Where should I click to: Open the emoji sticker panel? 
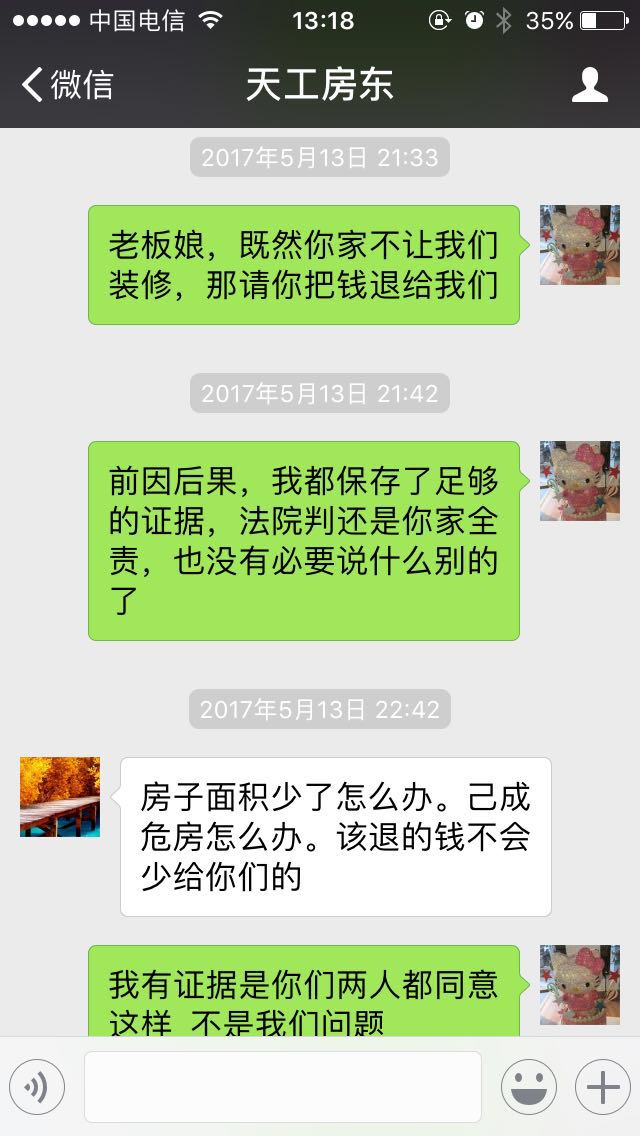[528, 1086]
